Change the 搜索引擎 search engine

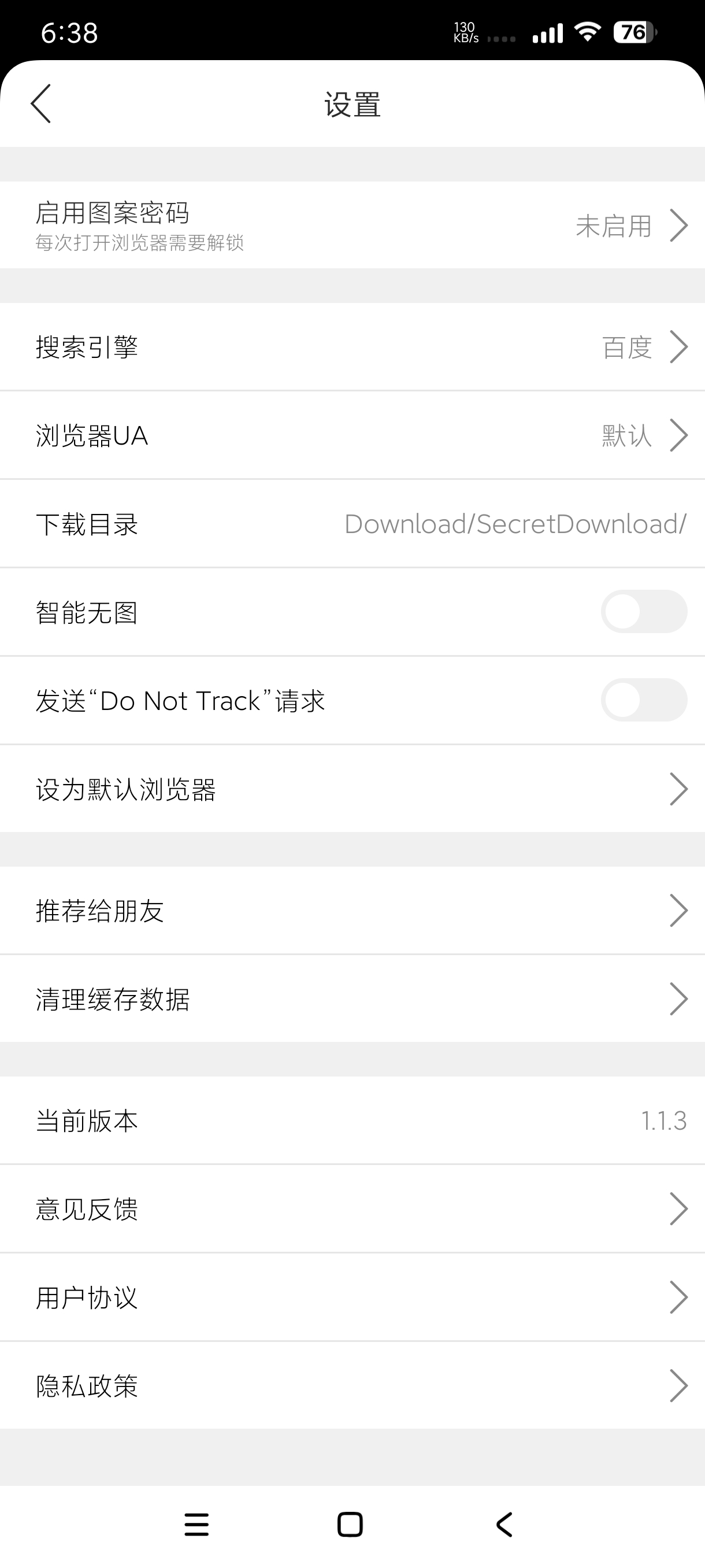pos(352,347)
